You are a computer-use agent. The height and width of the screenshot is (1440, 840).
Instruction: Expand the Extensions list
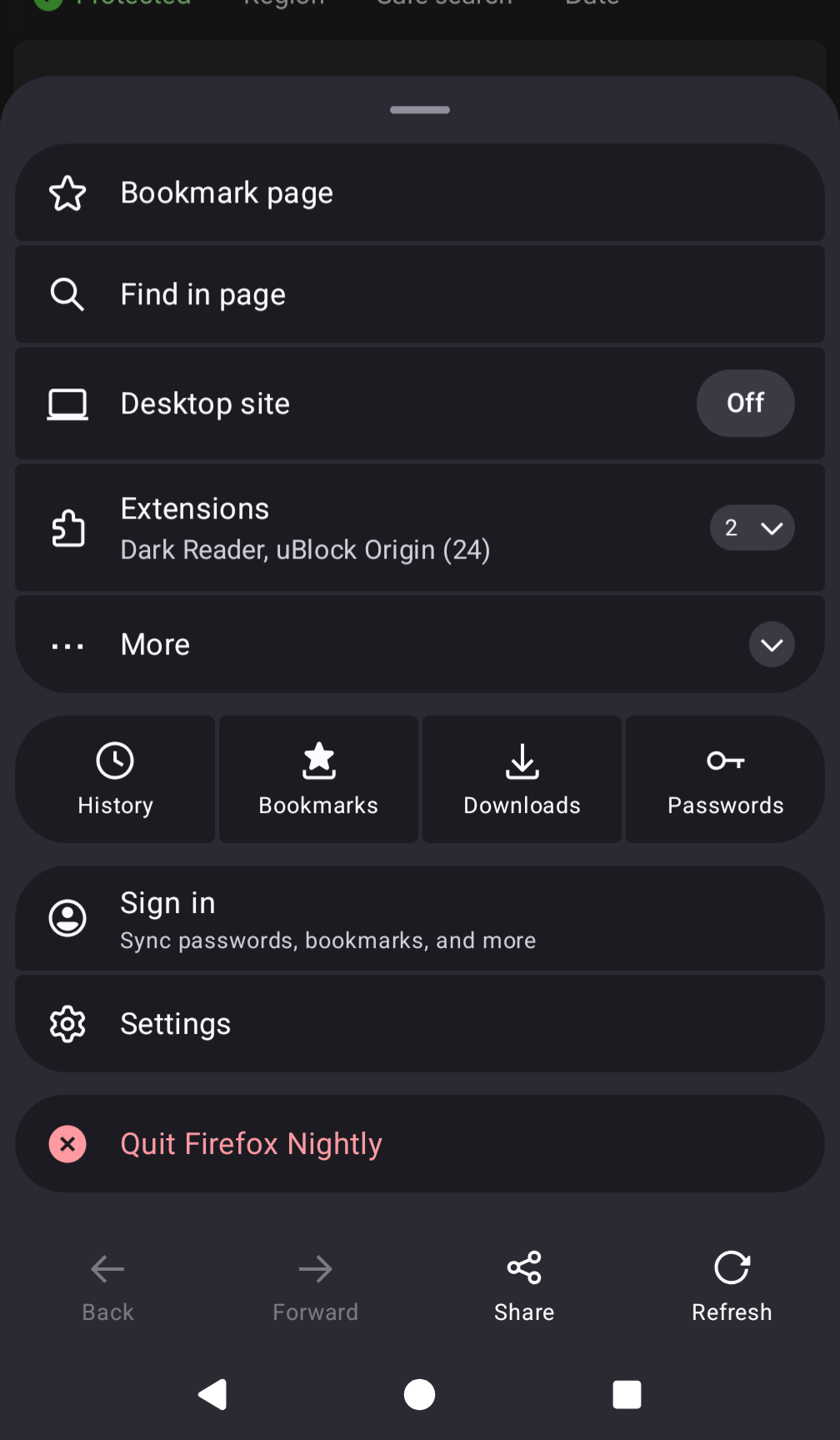tap(752, 528)
